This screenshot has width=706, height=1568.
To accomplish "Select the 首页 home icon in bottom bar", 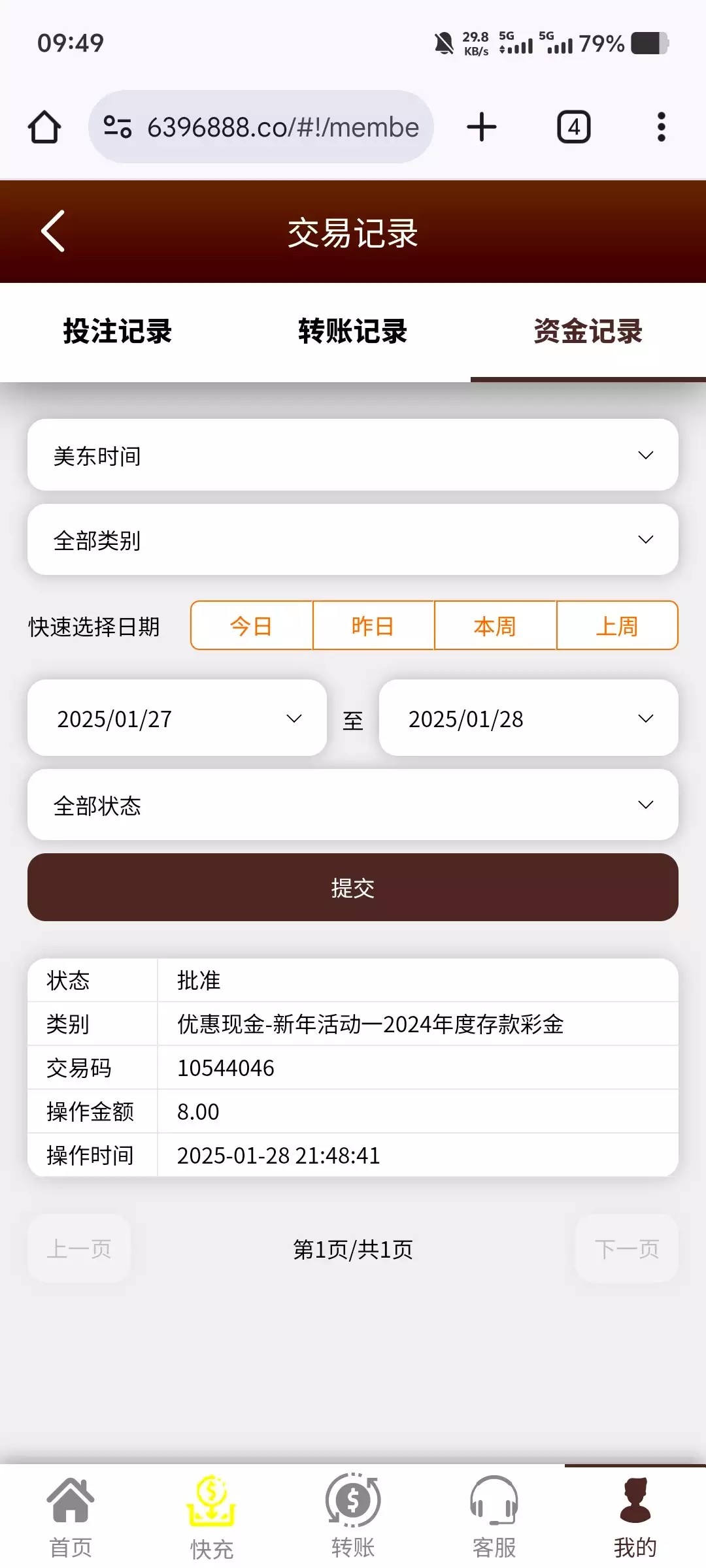I will [71, 1516].
